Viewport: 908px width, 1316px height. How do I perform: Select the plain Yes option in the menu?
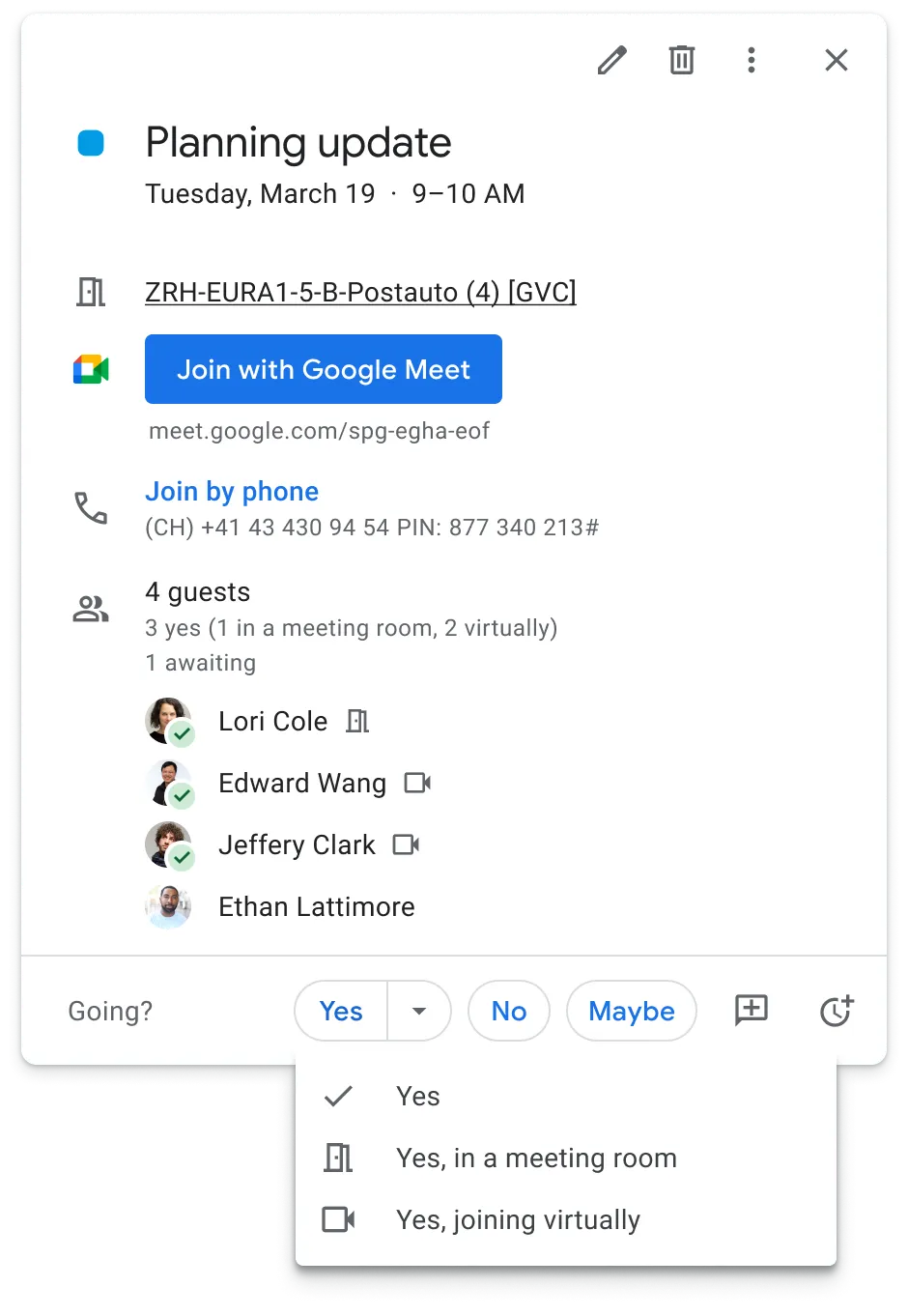pos(417,1097)
